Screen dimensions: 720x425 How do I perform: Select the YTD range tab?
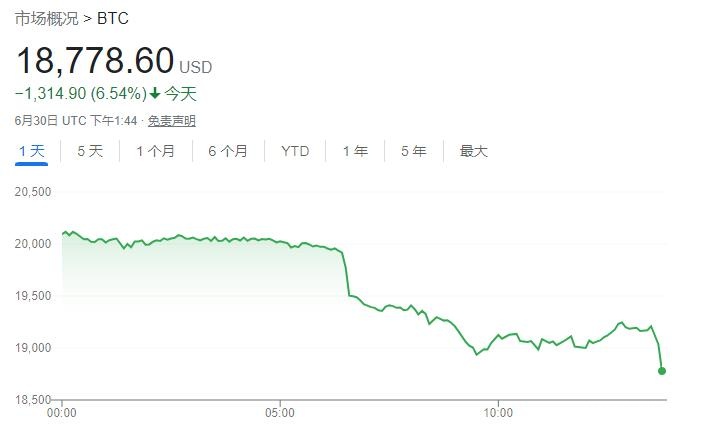pyautogui.click(x=295, y=151)
